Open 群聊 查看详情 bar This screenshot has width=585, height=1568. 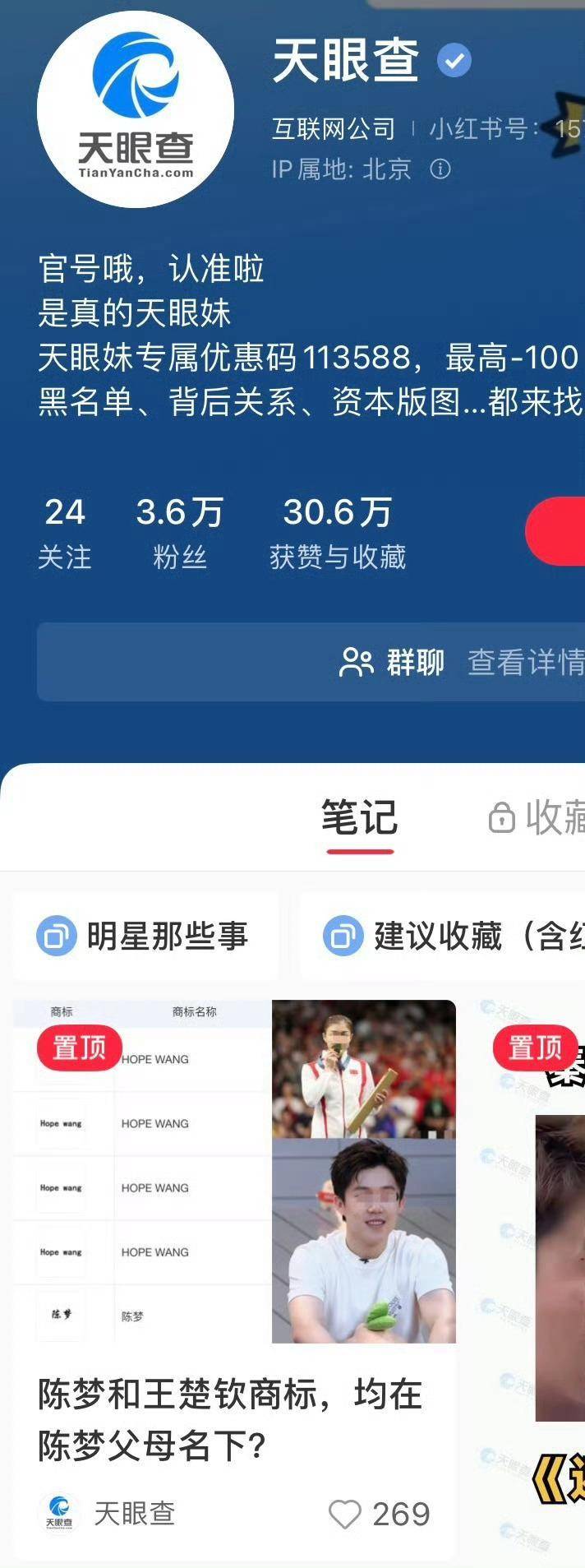(x=460, y=662)
